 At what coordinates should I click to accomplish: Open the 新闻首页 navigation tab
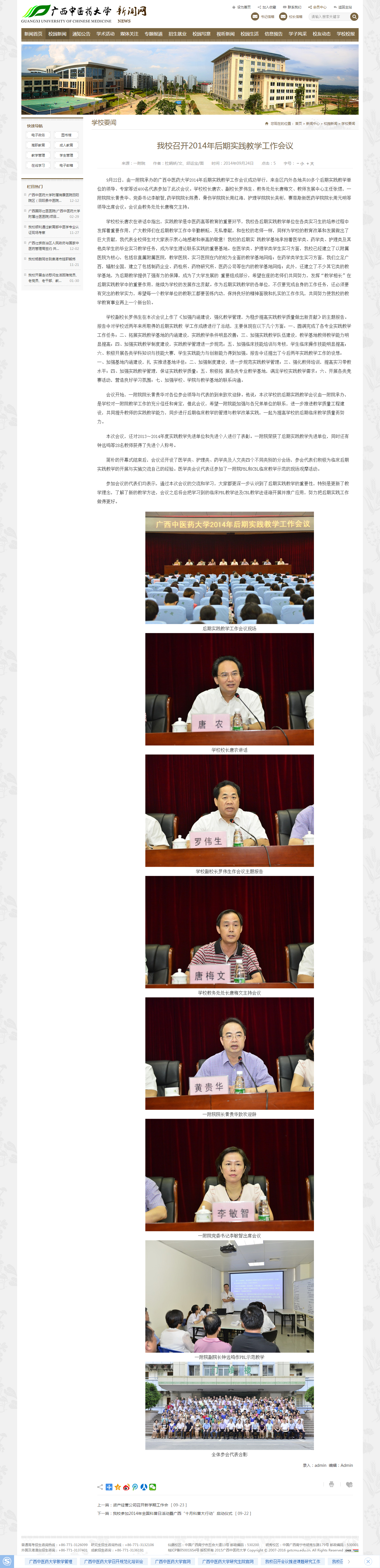tap(33, 34)
